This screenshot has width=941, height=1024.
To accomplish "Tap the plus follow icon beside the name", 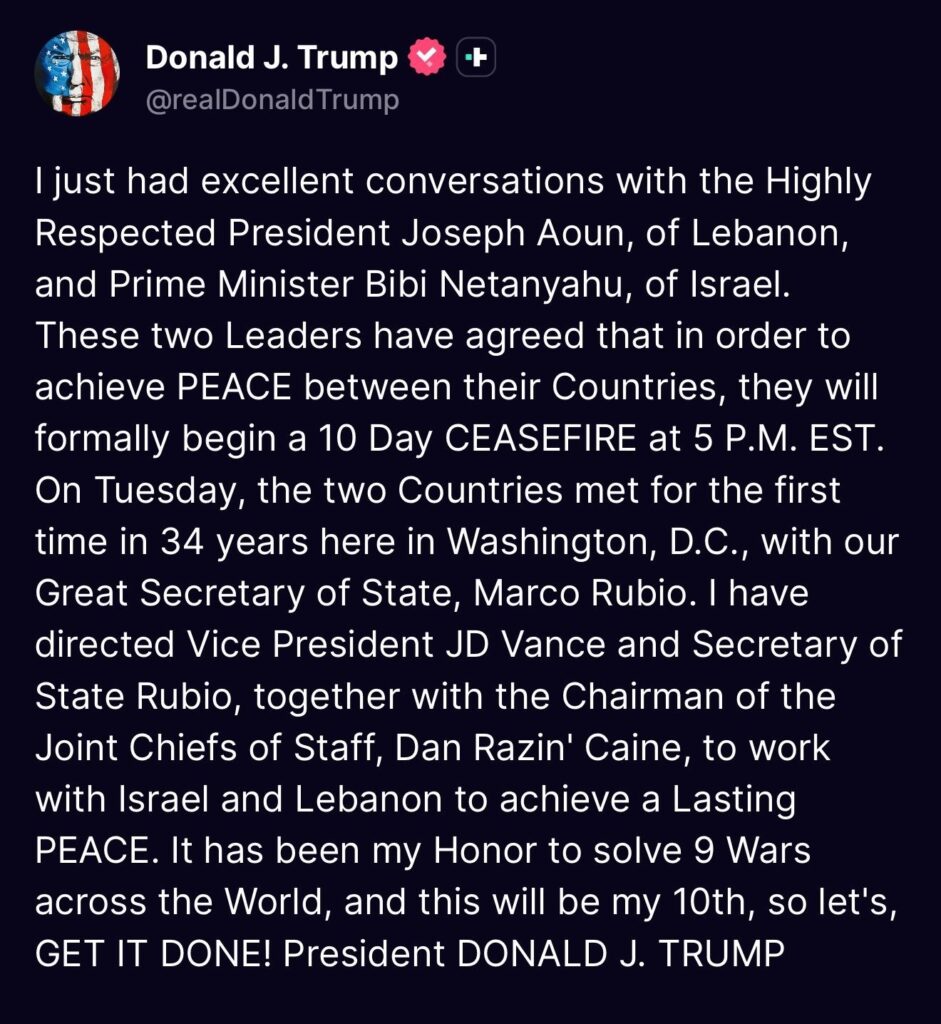I will pos(476,59).
